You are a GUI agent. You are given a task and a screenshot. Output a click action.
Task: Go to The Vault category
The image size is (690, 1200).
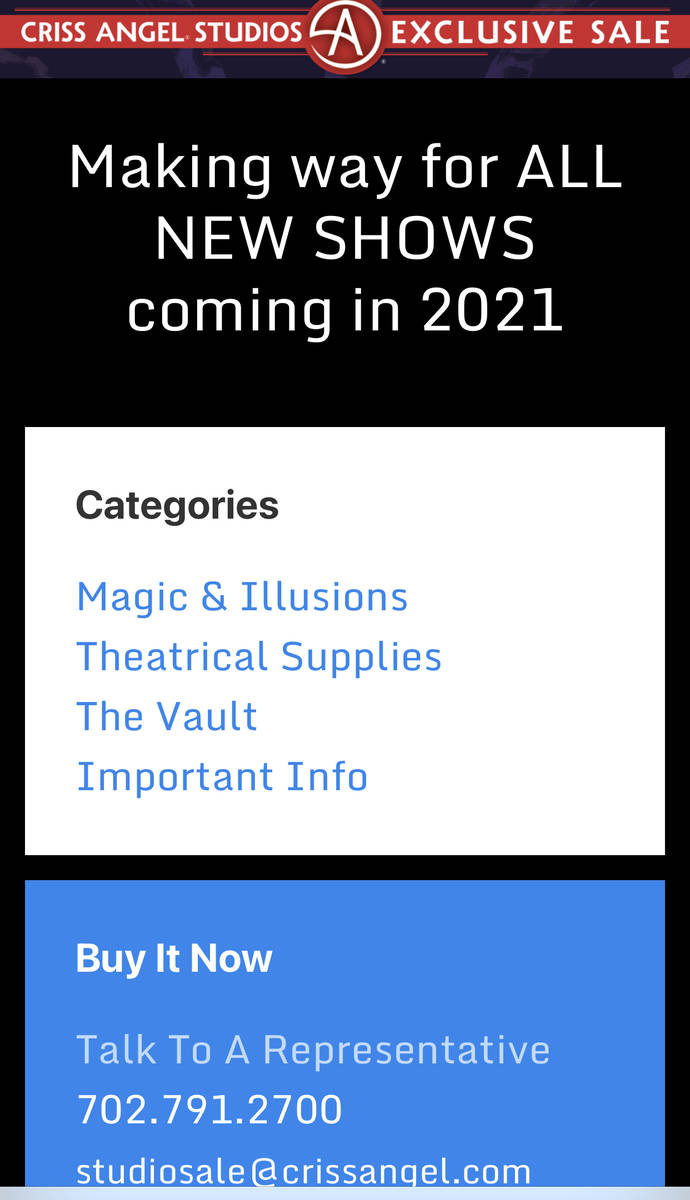click(x=167, y=717)
